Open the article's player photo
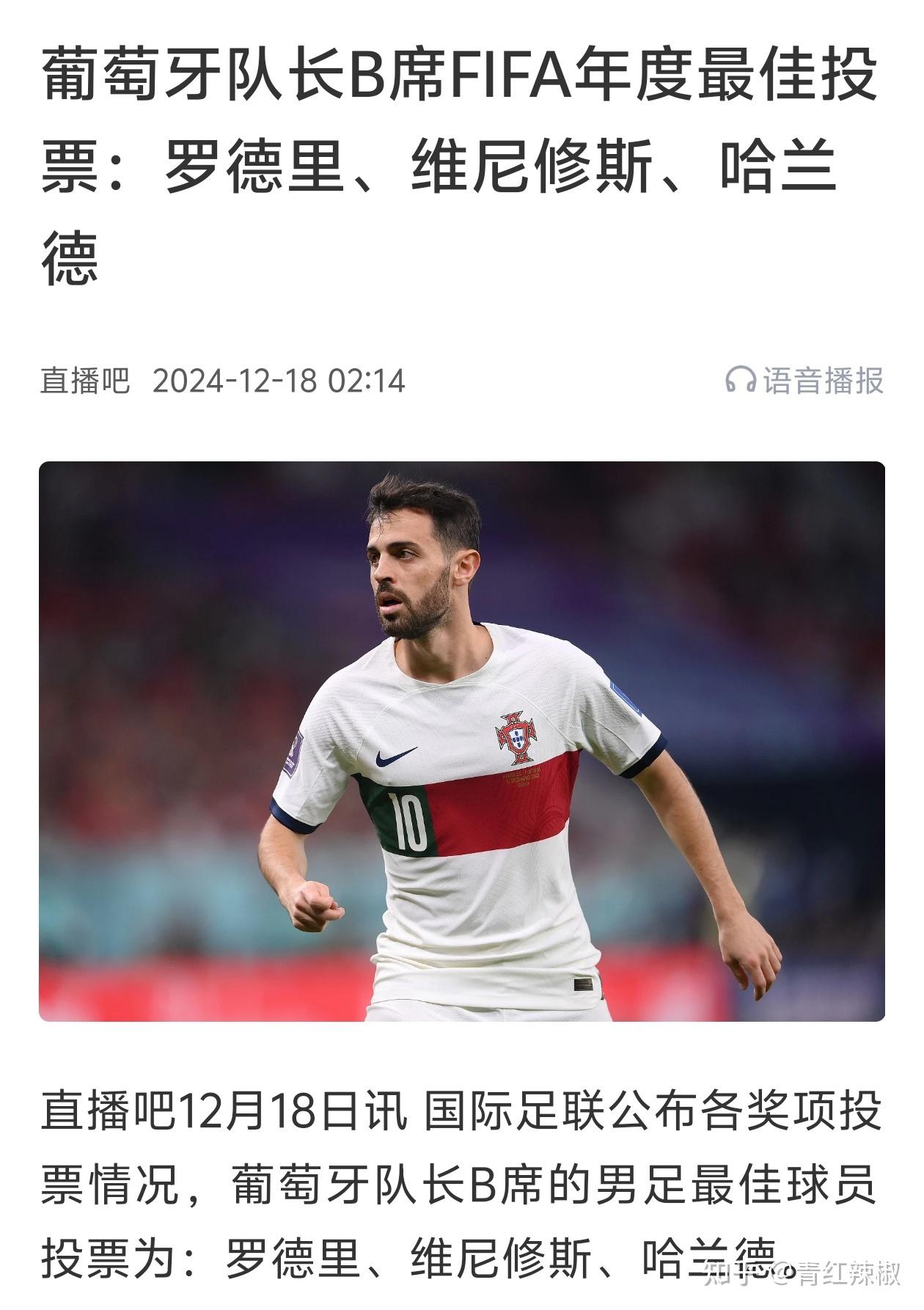This screenshot has width=924, height=1310. pyautogui.click(x=462, y=741)
